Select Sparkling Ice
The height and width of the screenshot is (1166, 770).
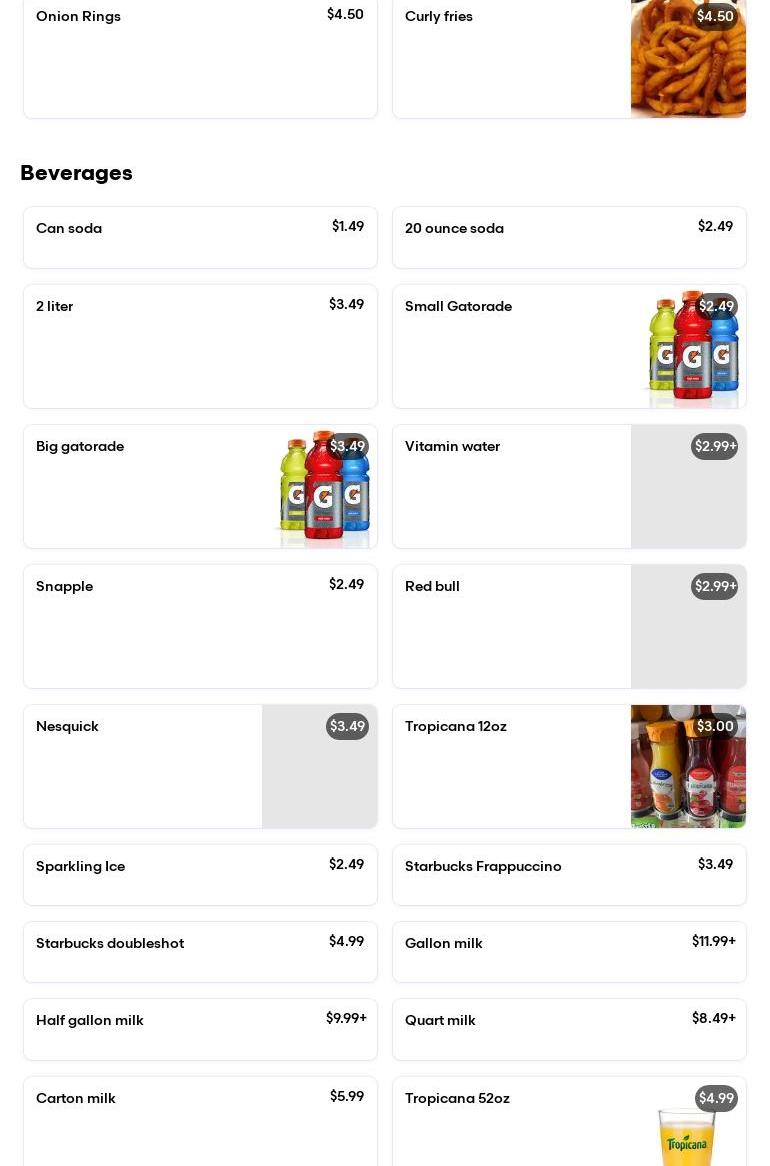click(x=200, y=875)
